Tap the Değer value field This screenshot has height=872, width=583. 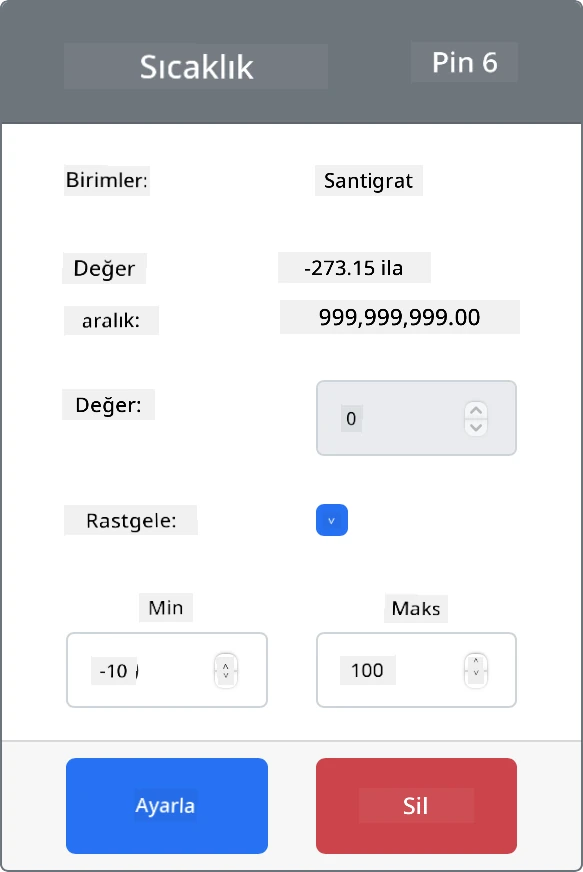tap(416, 418)
